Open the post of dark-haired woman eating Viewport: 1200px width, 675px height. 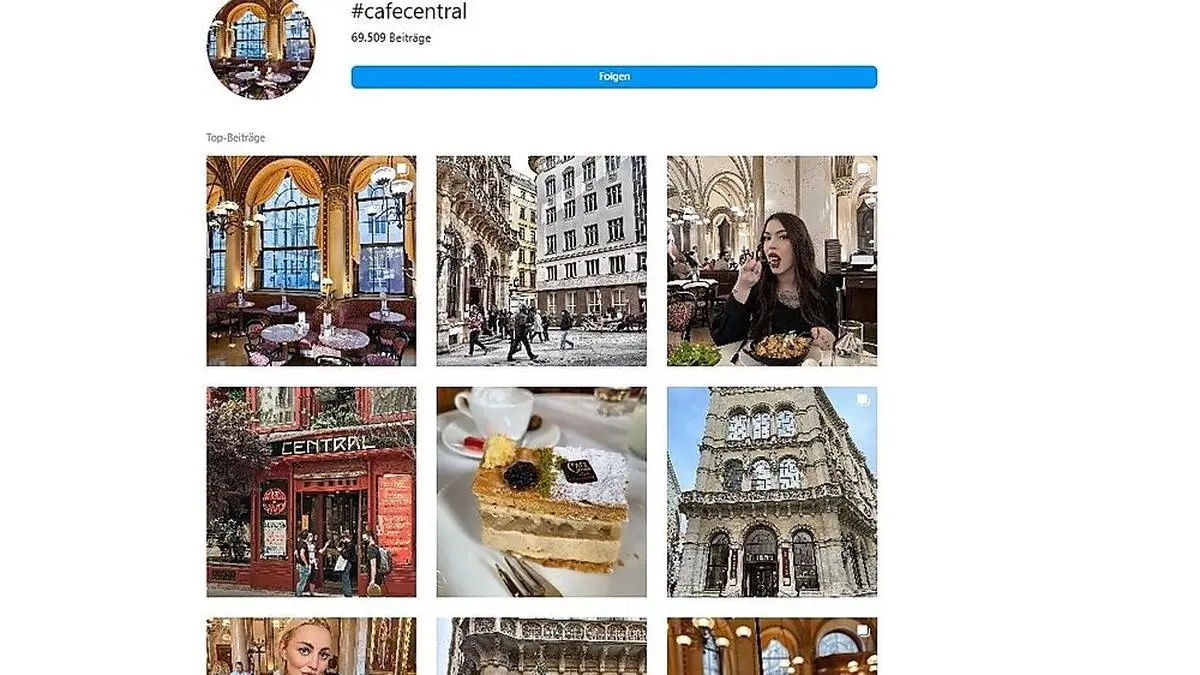(771, 260)
